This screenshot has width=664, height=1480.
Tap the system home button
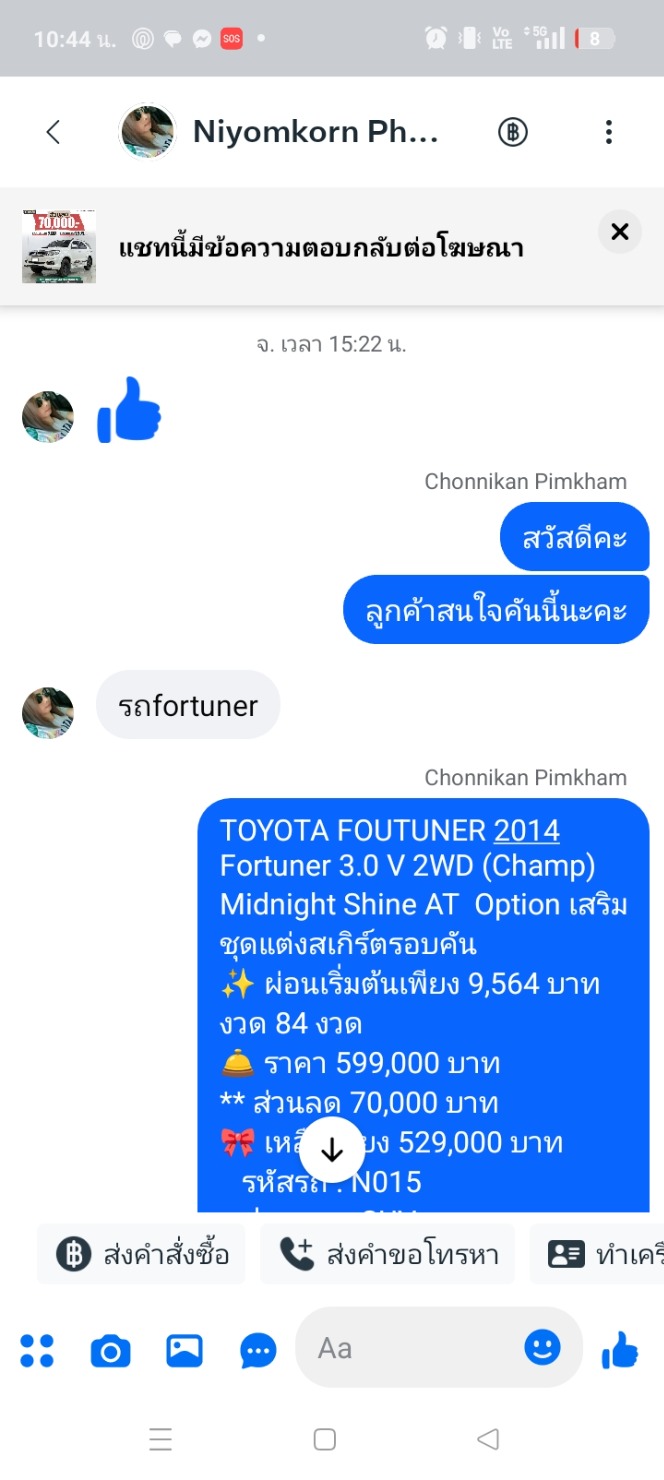coord(324,1439)
